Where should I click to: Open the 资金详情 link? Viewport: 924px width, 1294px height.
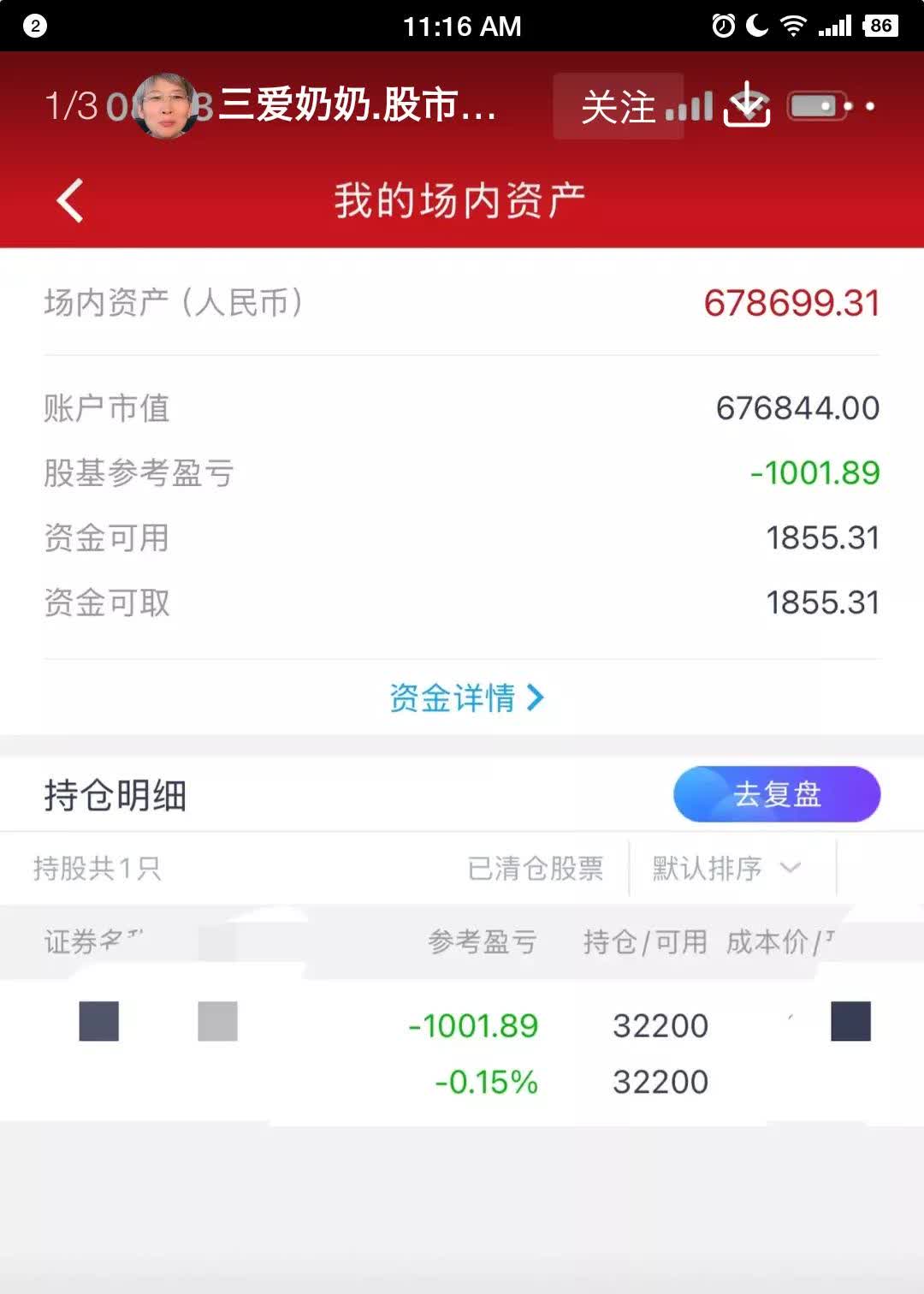(x=452, y=699)
